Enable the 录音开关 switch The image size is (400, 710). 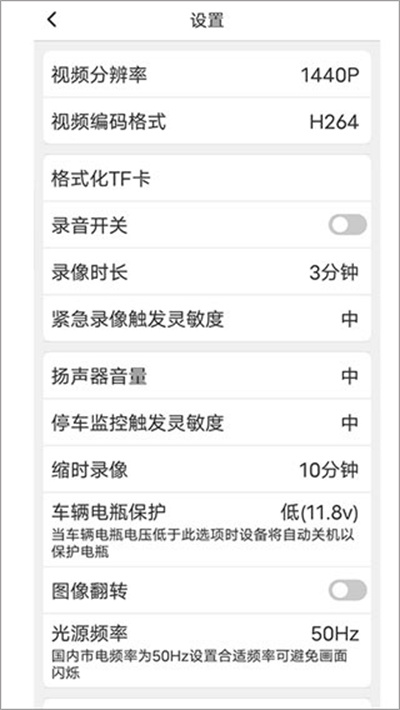[x=347, y=225]
